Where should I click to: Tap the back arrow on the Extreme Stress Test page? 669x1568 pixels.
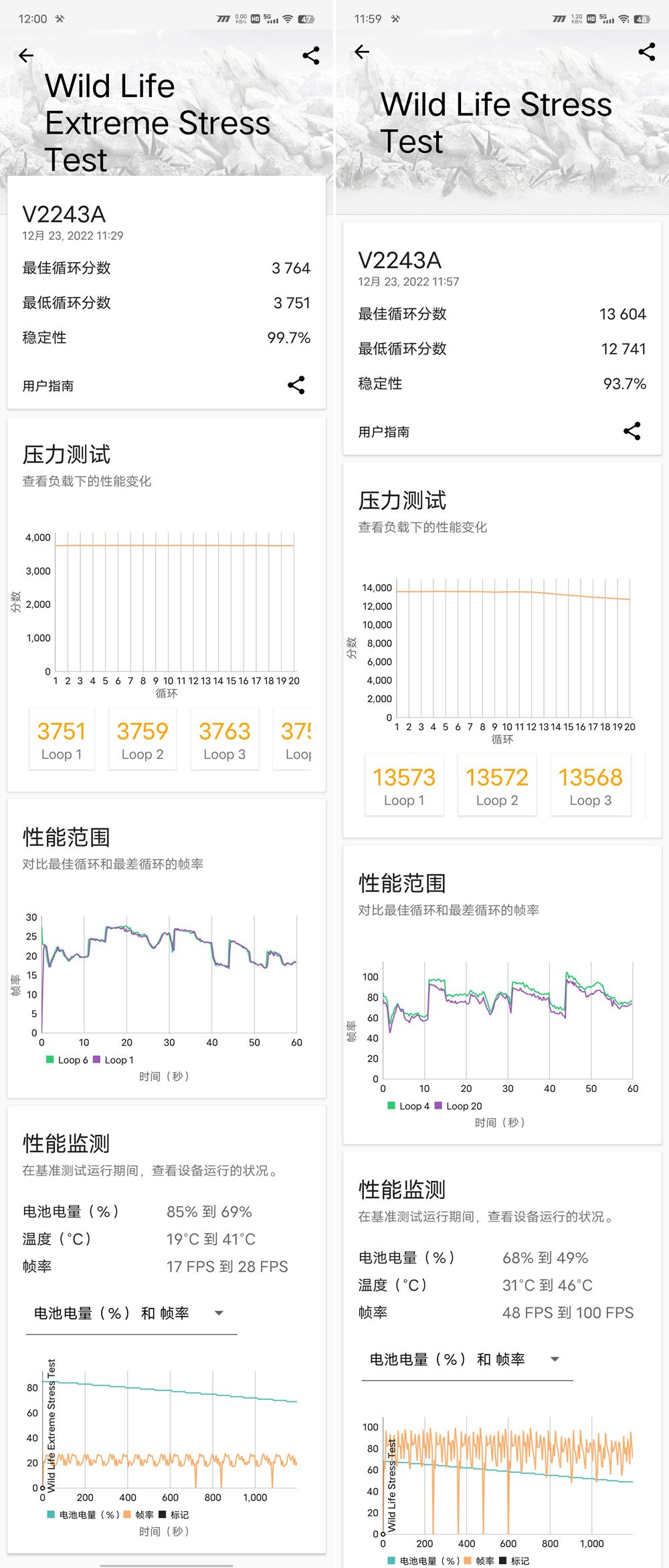point(25,55)
